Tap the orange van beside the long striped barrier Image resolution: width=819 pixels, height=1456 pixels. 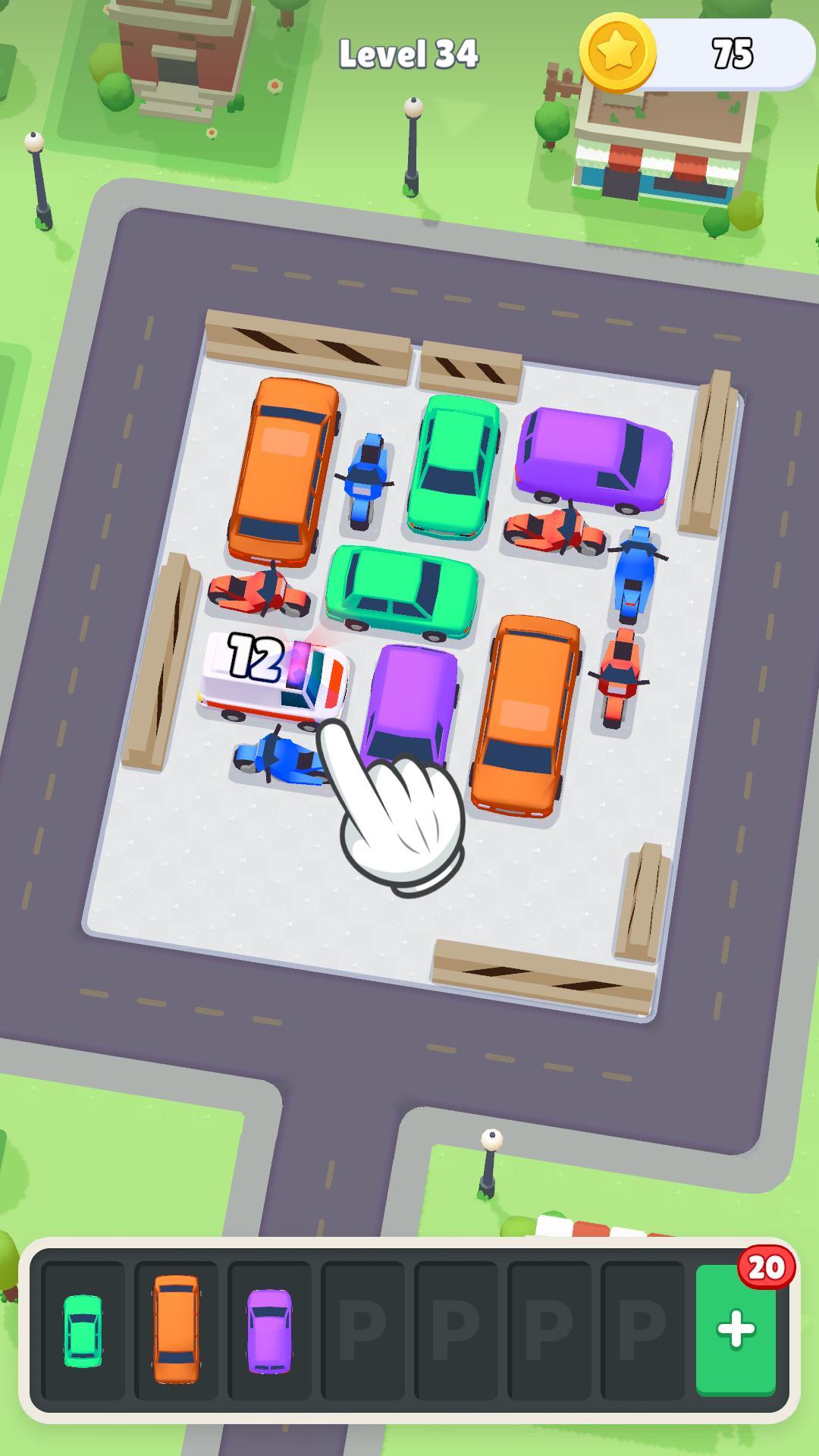282,470
